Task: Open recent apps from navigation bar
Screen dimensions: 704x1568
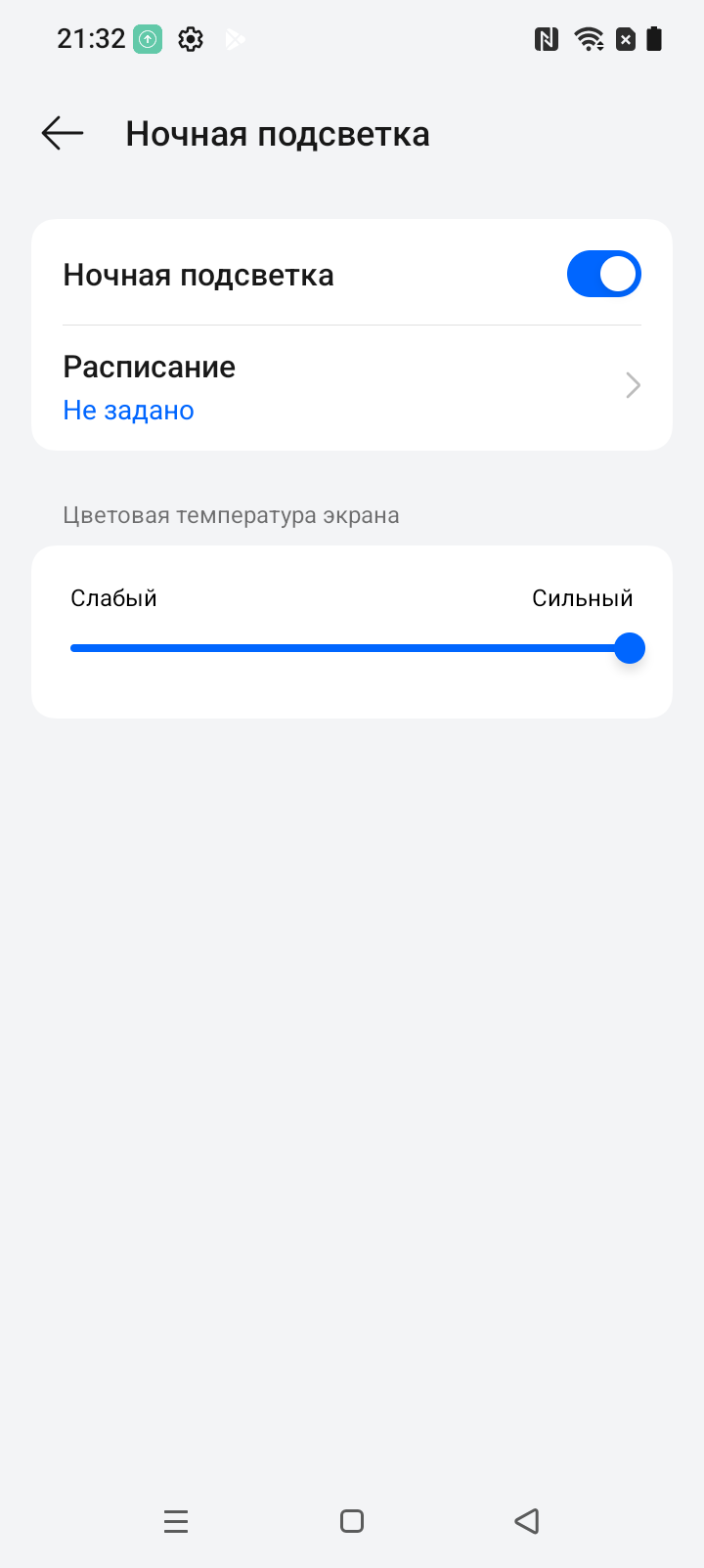Action: 176,1521
